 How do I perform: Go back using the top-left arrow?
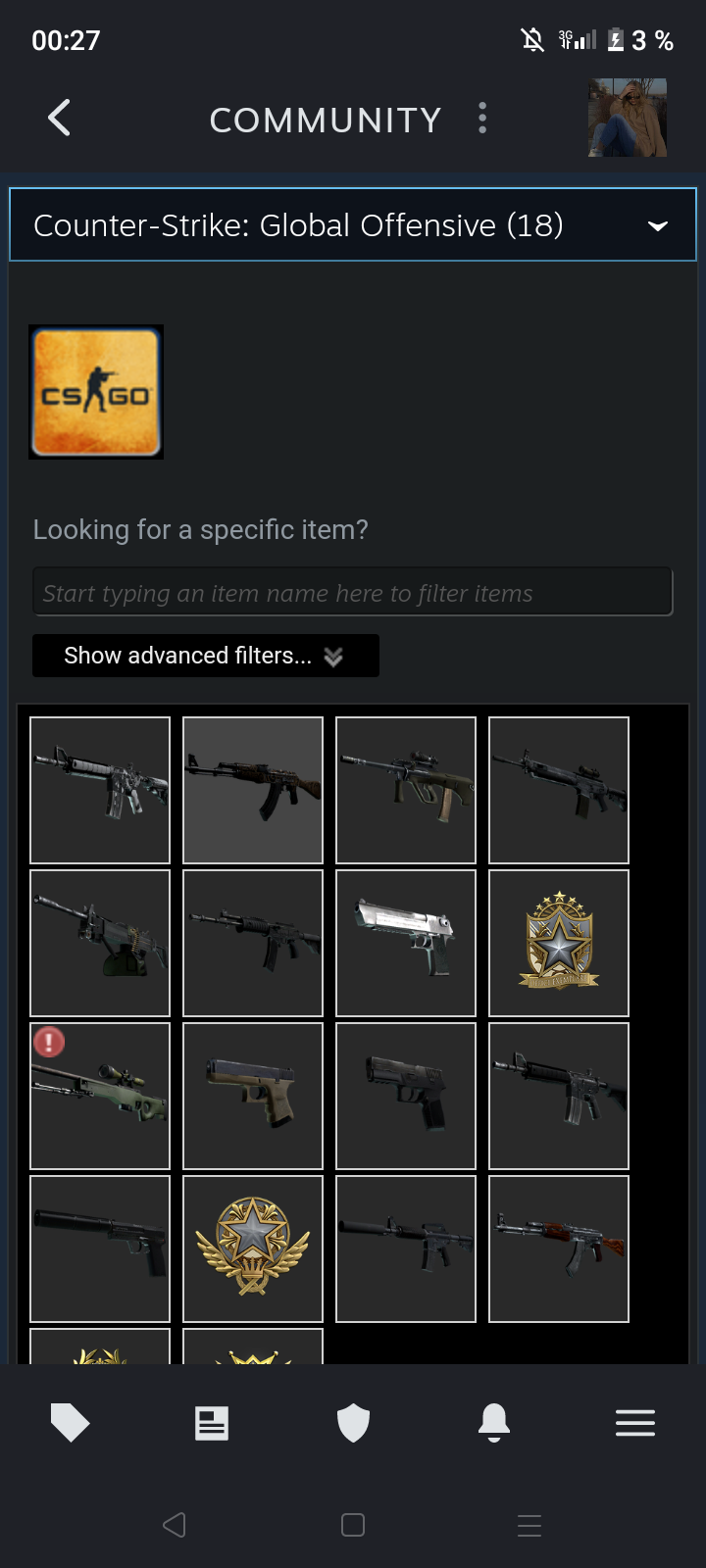pos(60,119)
